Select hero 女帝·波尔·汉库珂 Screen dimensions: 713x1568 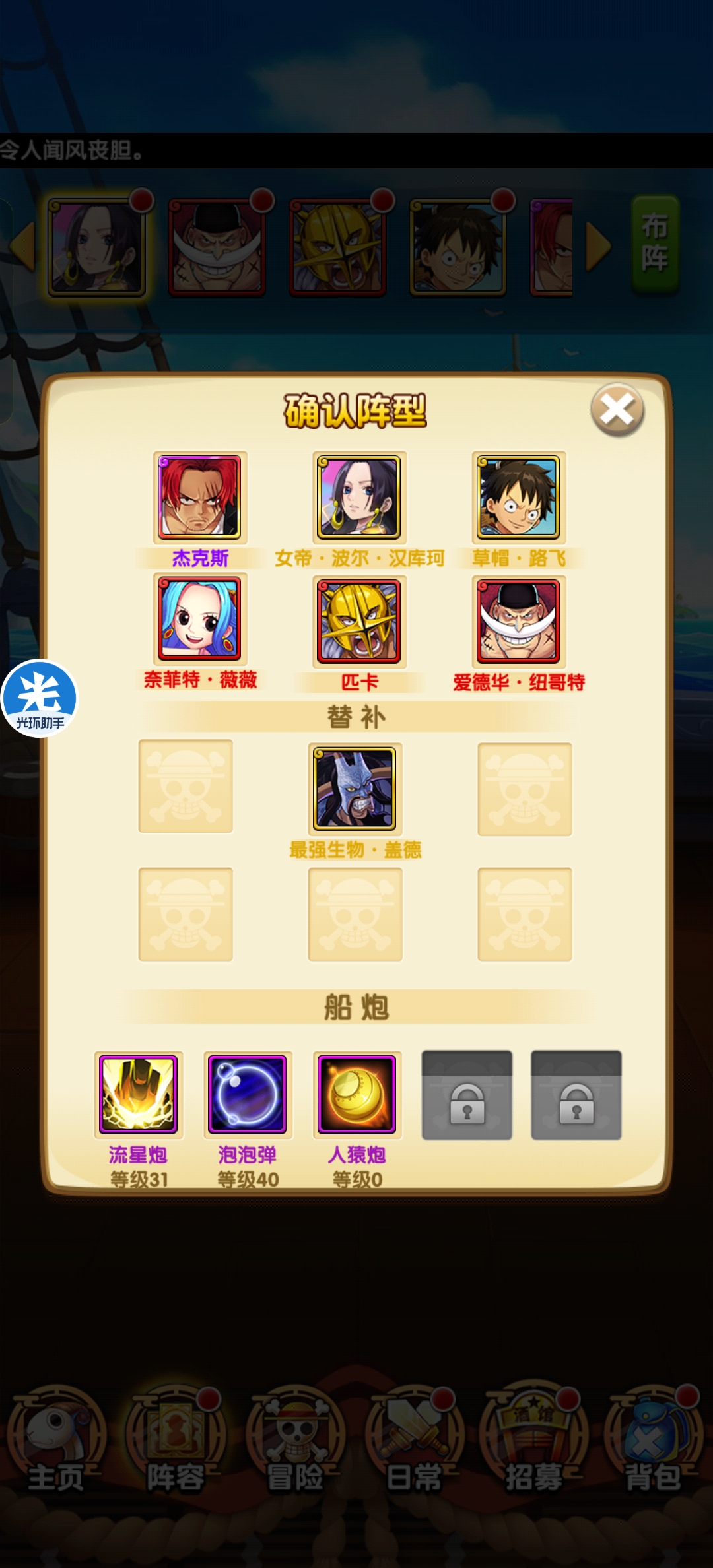click(x=359, y=498)
